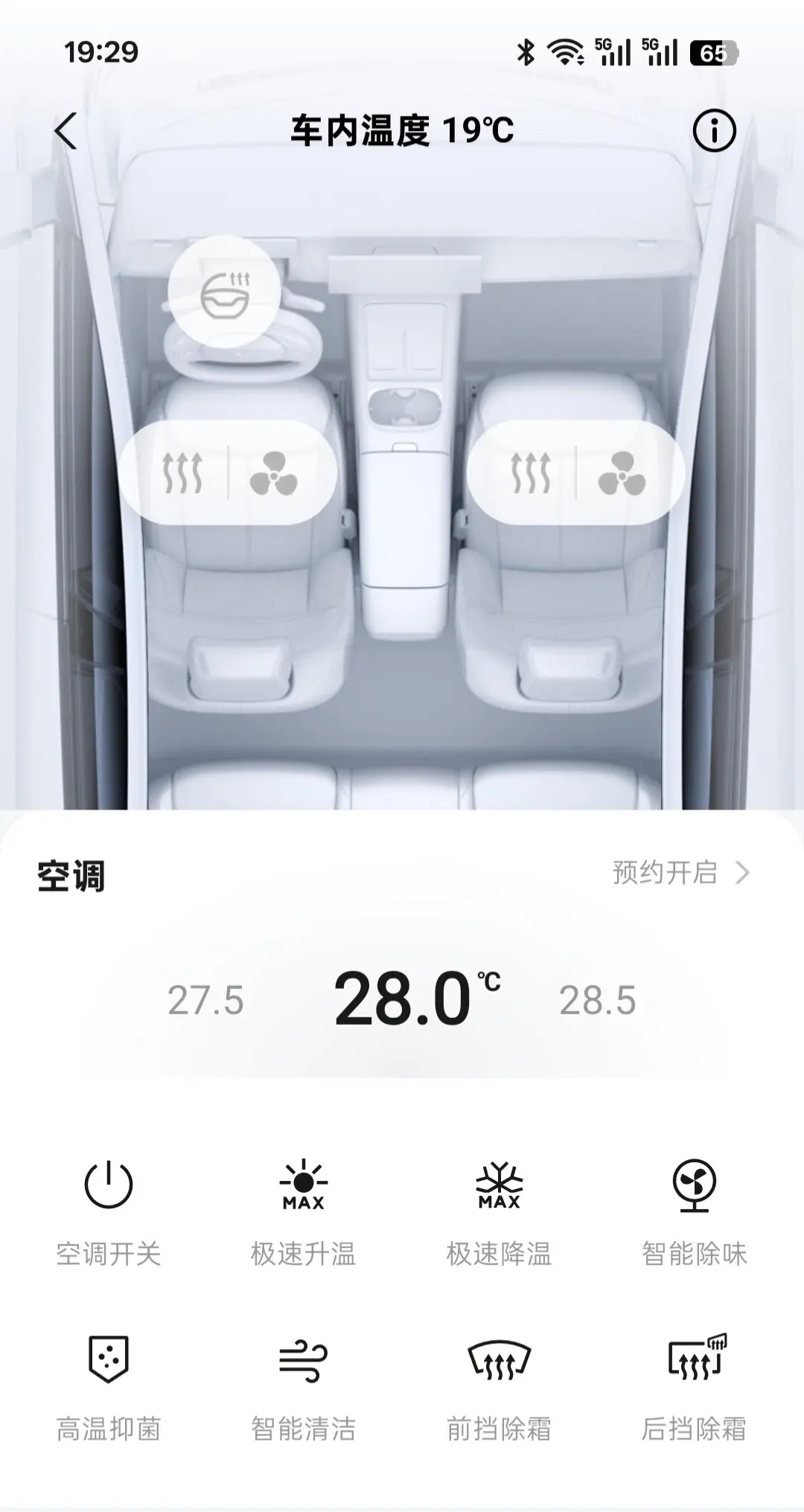Image resolution: width=804 pixels, height=1512 pixels.
Task: Start 高温抑菌 sterilization
Action: (109, 1388)
